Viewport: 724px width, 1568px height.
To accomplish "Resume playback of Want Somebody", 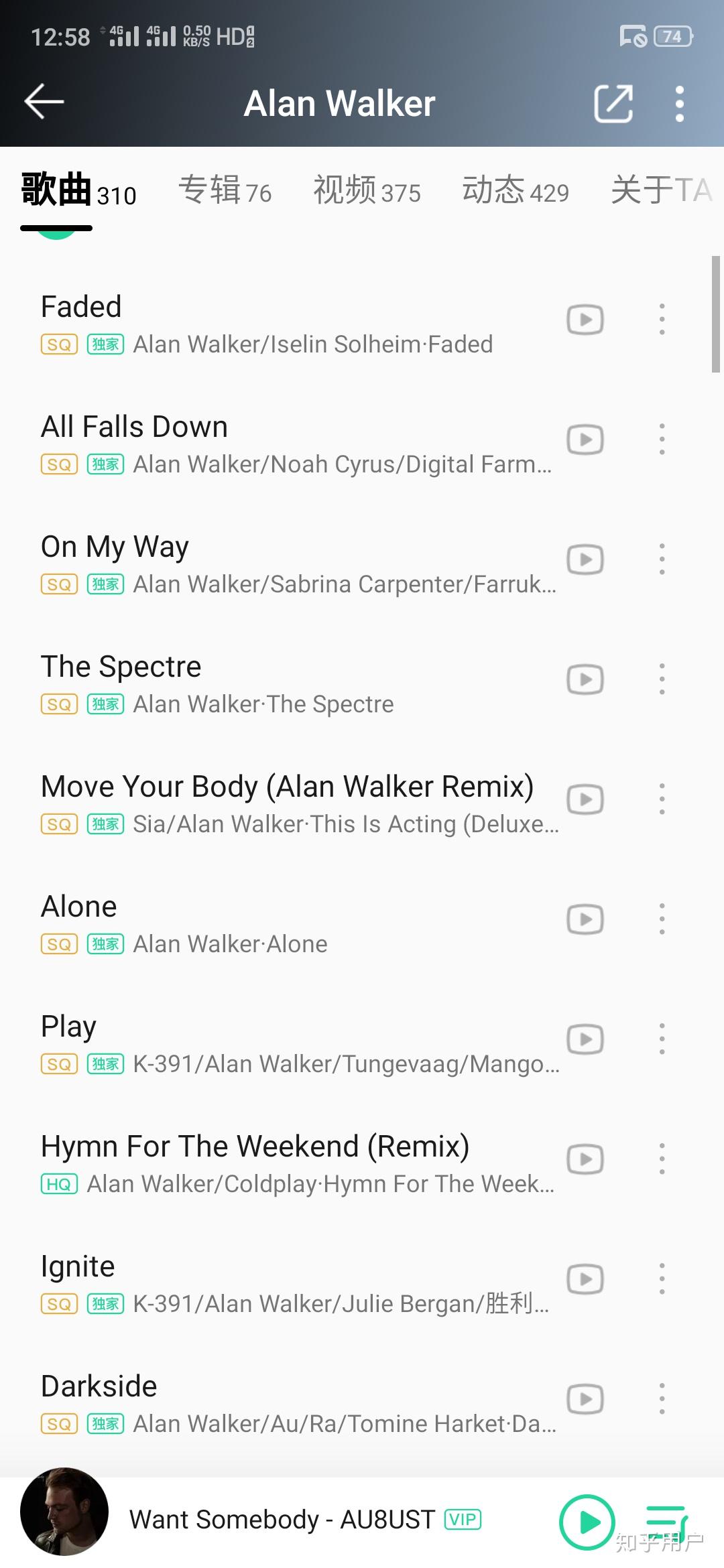I will point(587,1522).
